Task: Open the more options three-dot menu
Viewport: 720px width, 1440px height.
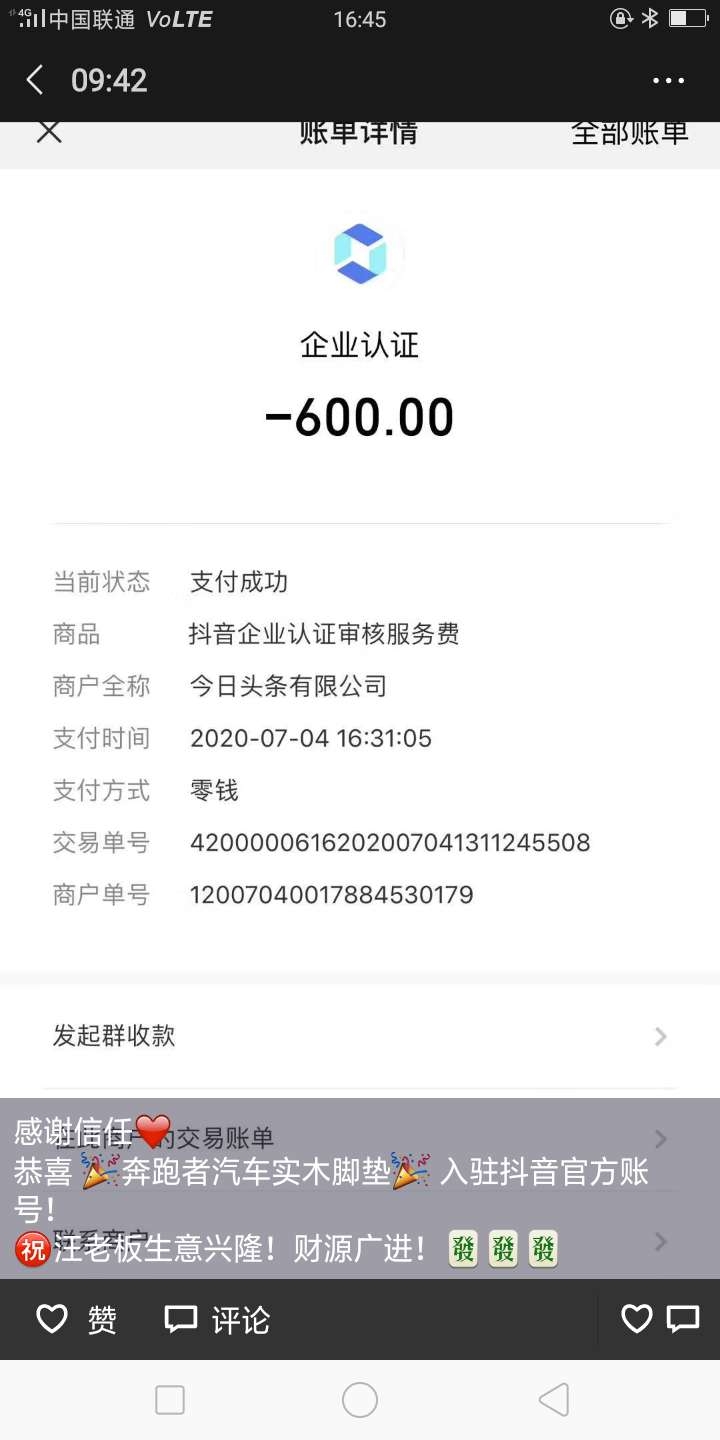Action: click(666, 81)
